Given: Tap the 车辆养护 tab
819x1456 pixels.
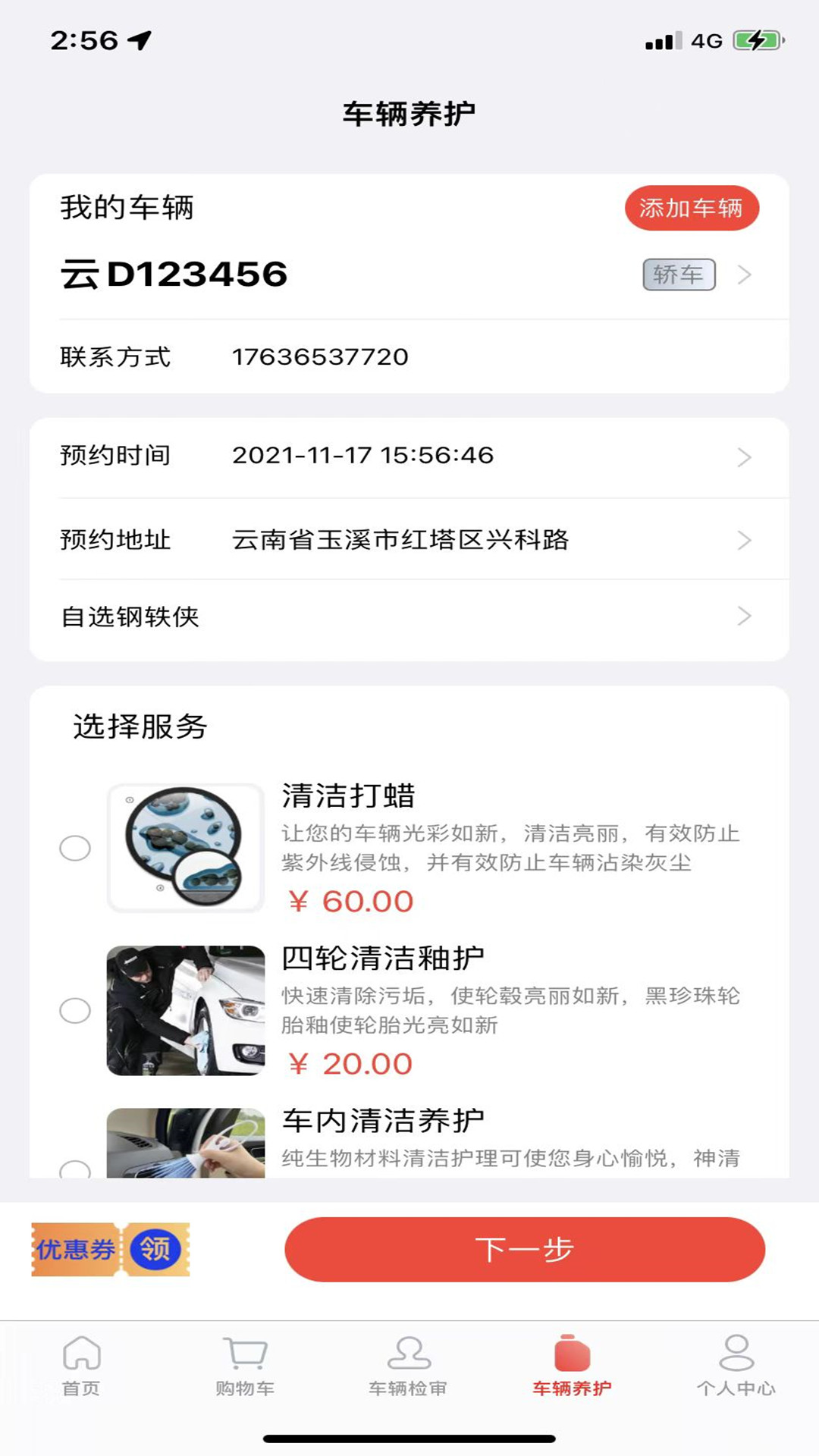Looking at the screenshot, I should point(572,1366).
